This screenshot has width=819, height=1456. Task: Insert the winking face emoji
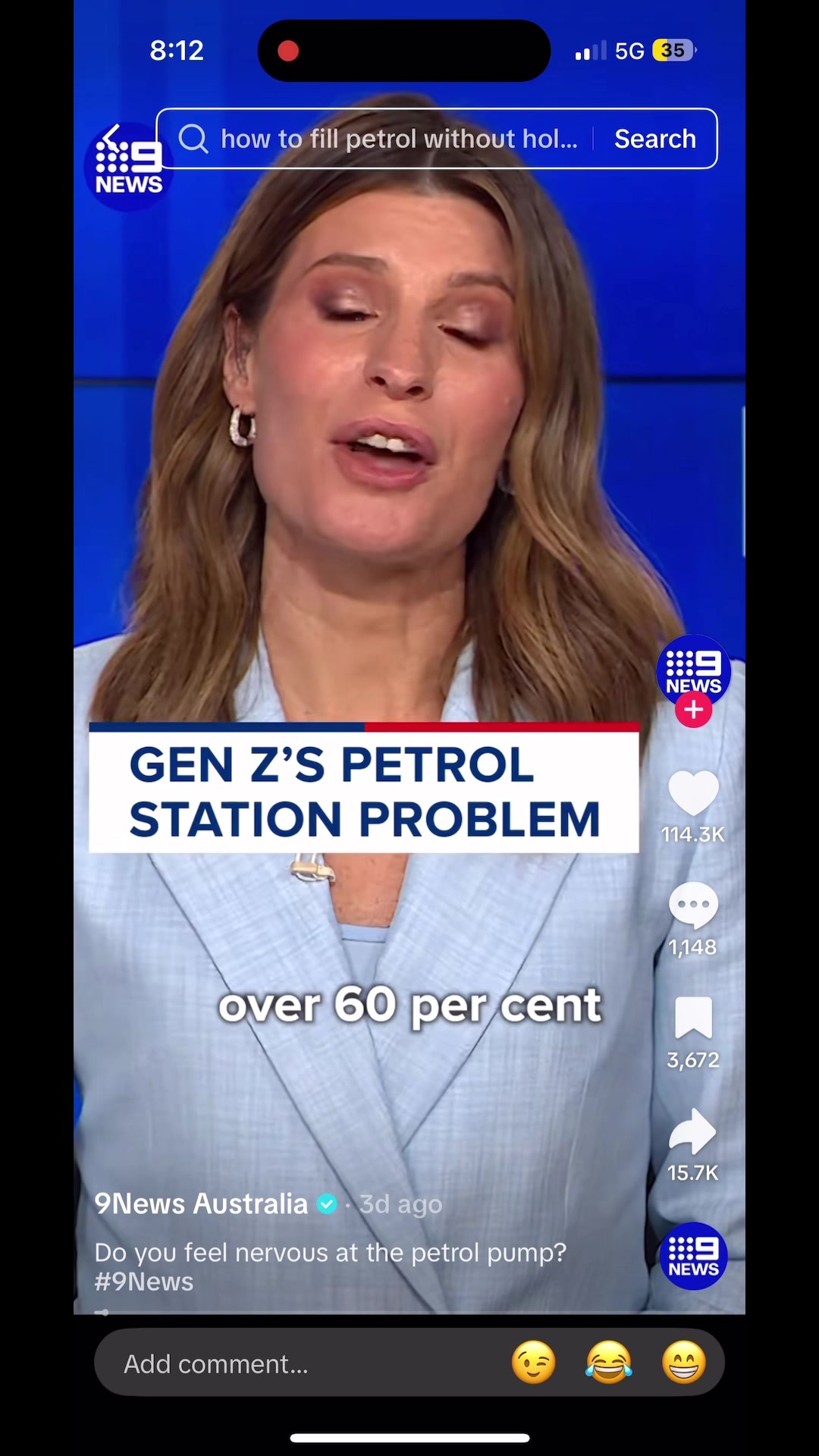(534, 1363)
